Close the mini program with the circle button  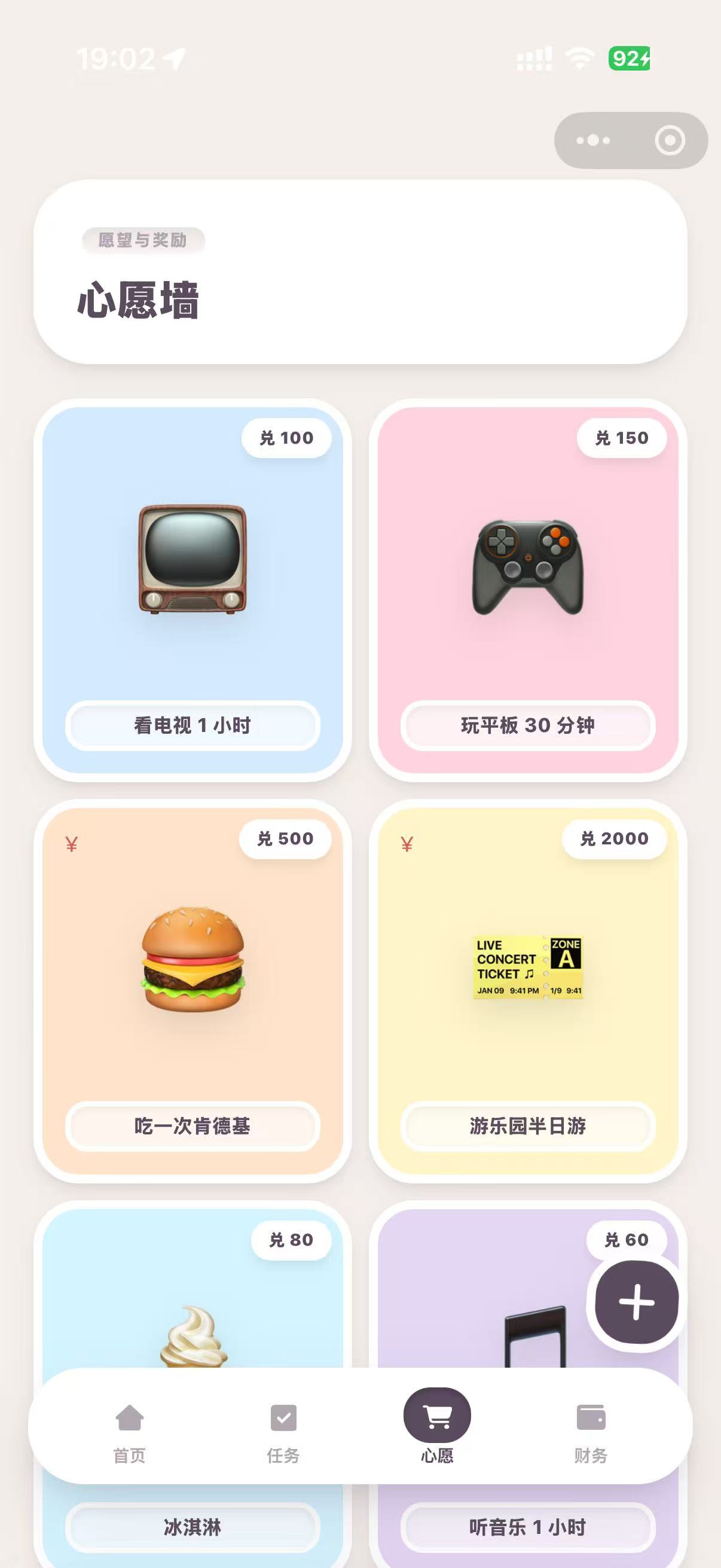click(x=669, y=141)
